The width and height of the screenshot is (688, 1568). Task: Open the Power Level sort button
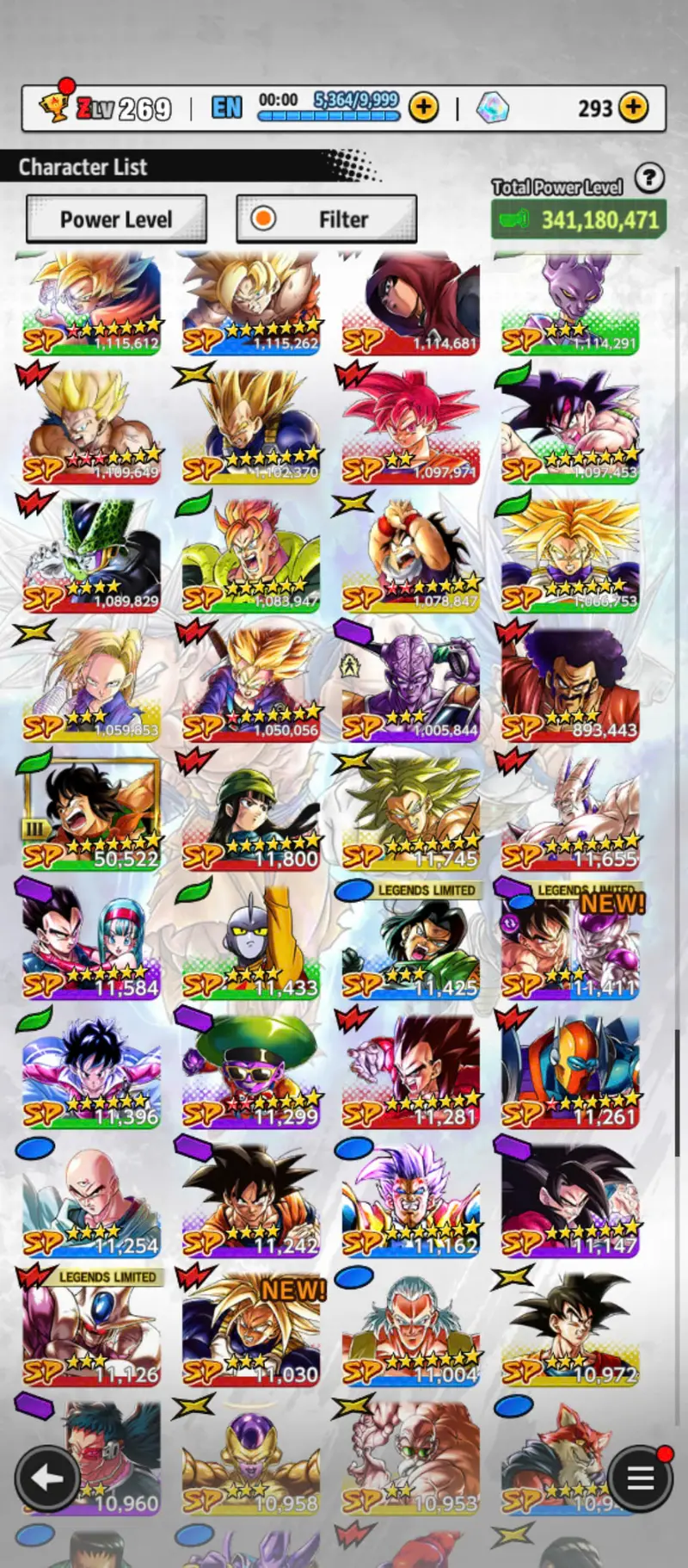pyautogui.click(x=116, y=219)
